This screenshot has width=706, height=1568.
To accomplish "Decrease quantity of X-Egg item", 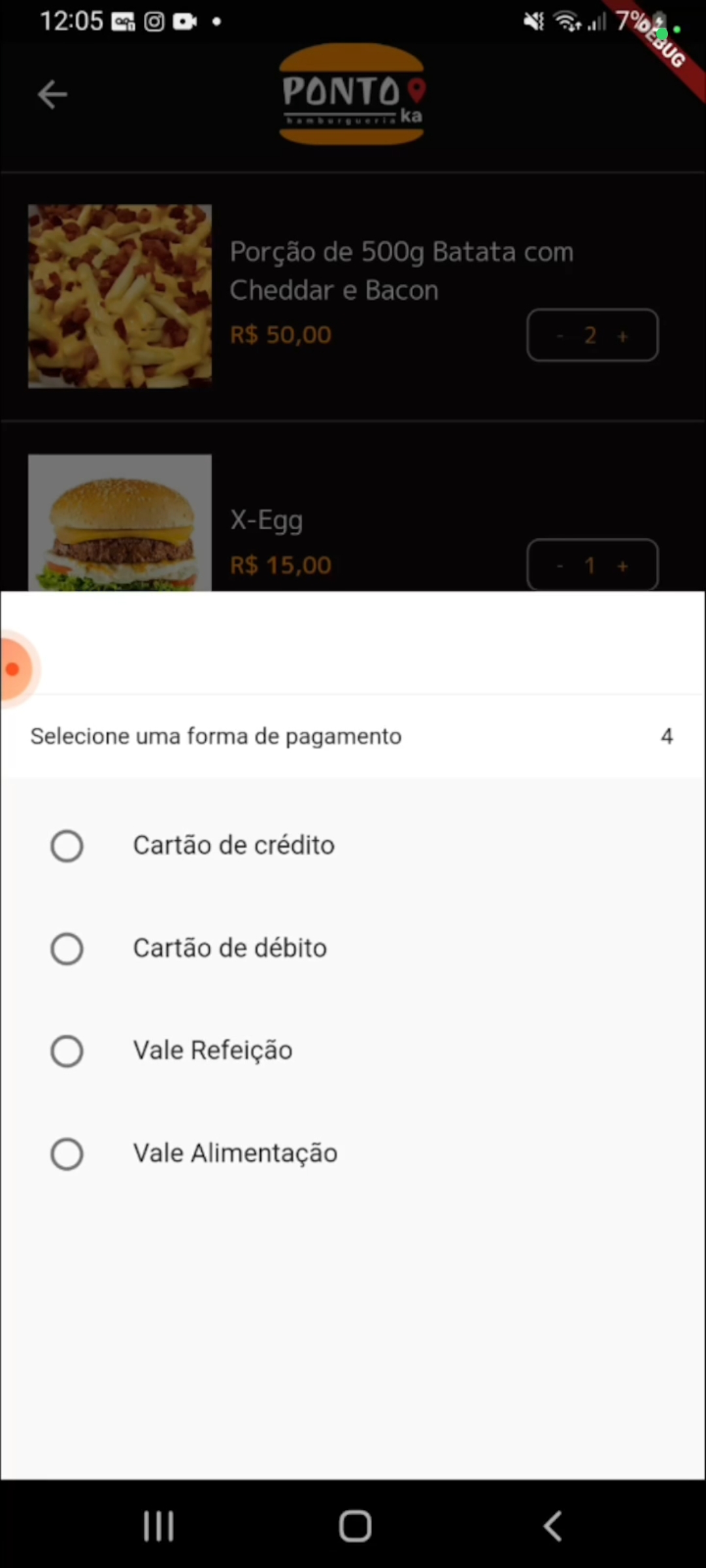I will point(560,565).
